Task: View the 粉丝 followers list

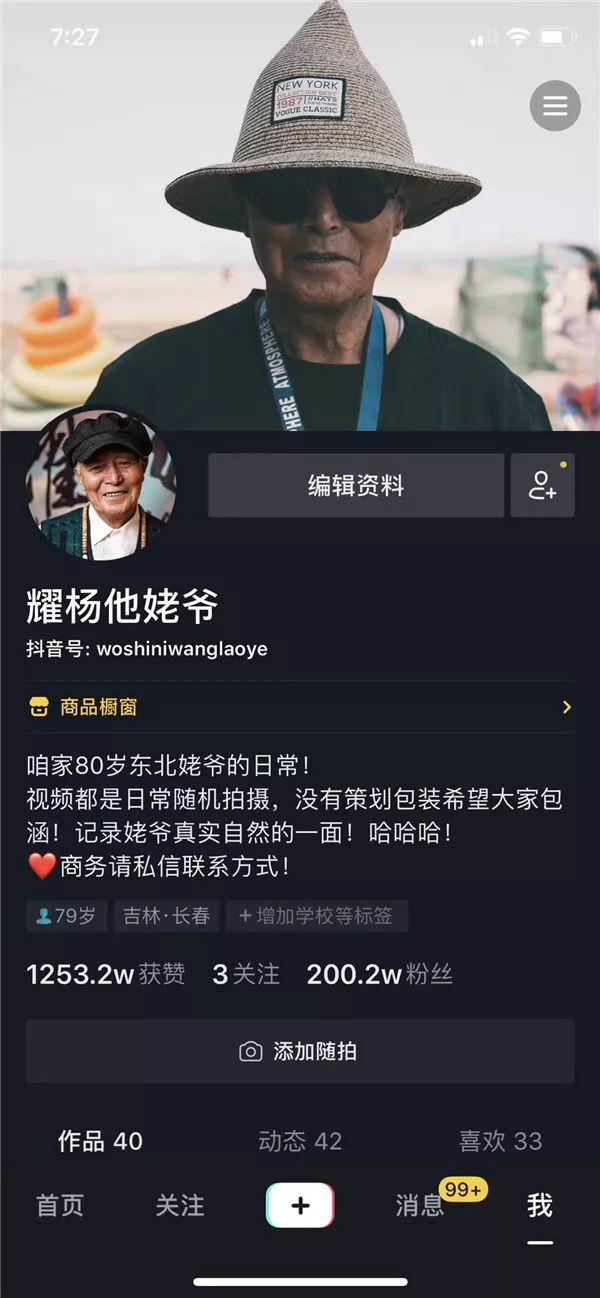Action: 380,975
